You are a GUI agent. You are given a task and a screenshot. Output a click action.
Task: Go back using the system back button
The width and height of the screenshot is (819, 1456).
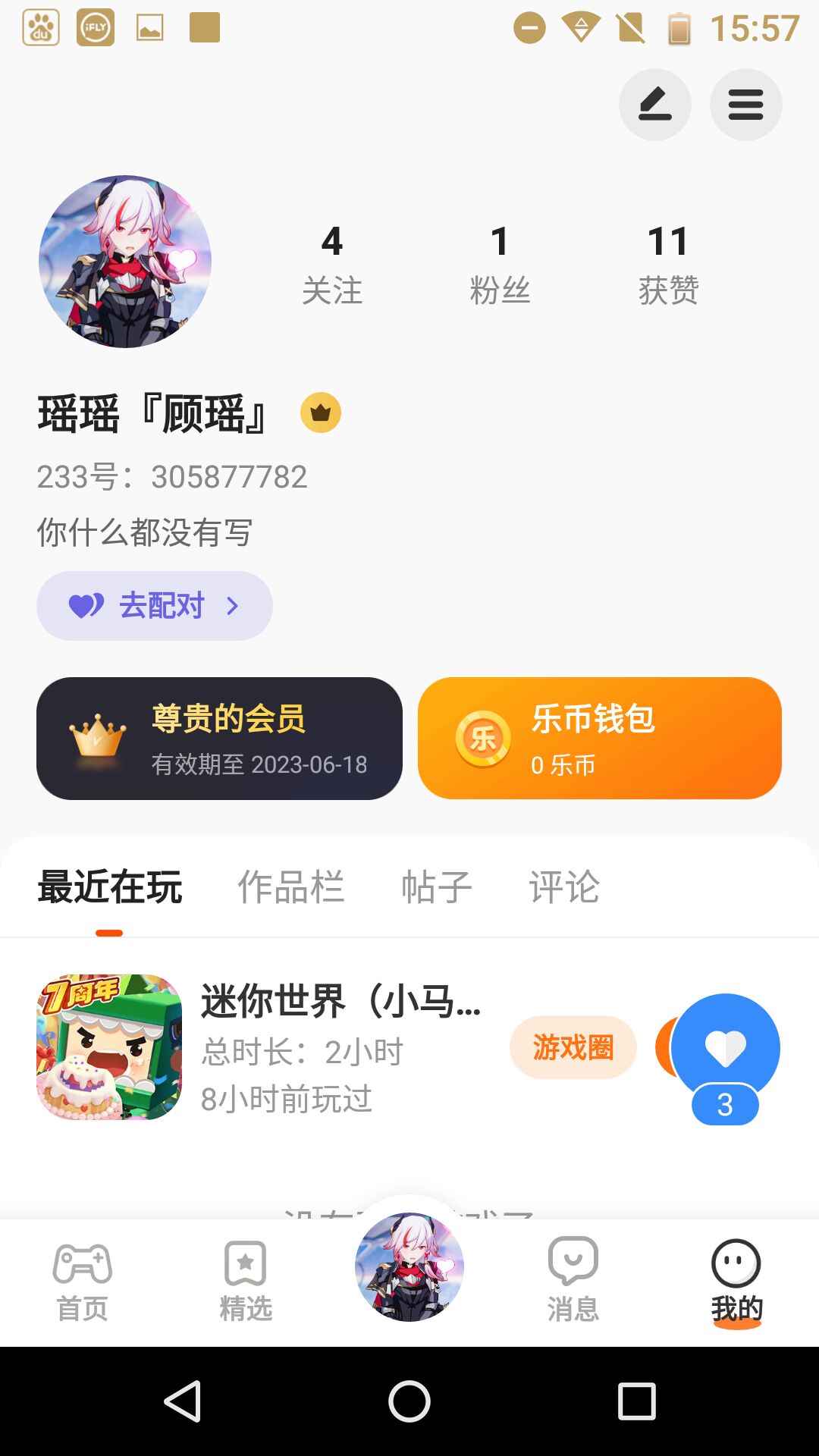click(183, 1401)
